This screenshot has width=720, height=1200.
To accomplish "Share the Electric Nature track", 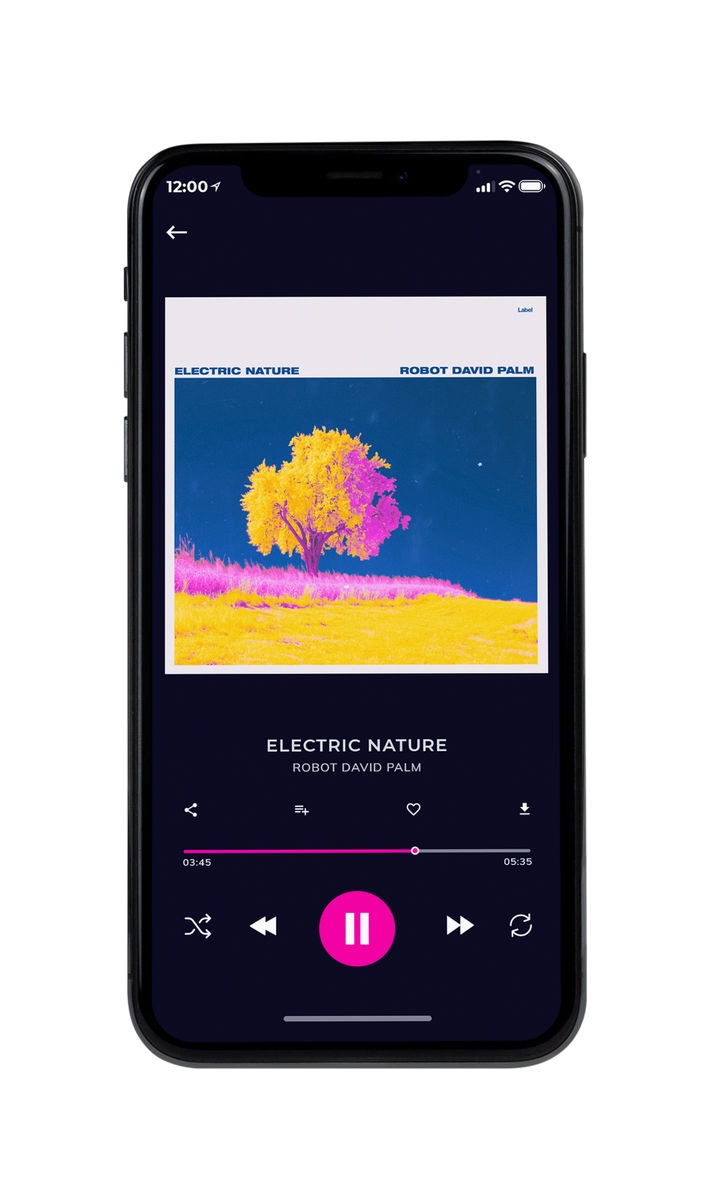I will coord(191,810).
